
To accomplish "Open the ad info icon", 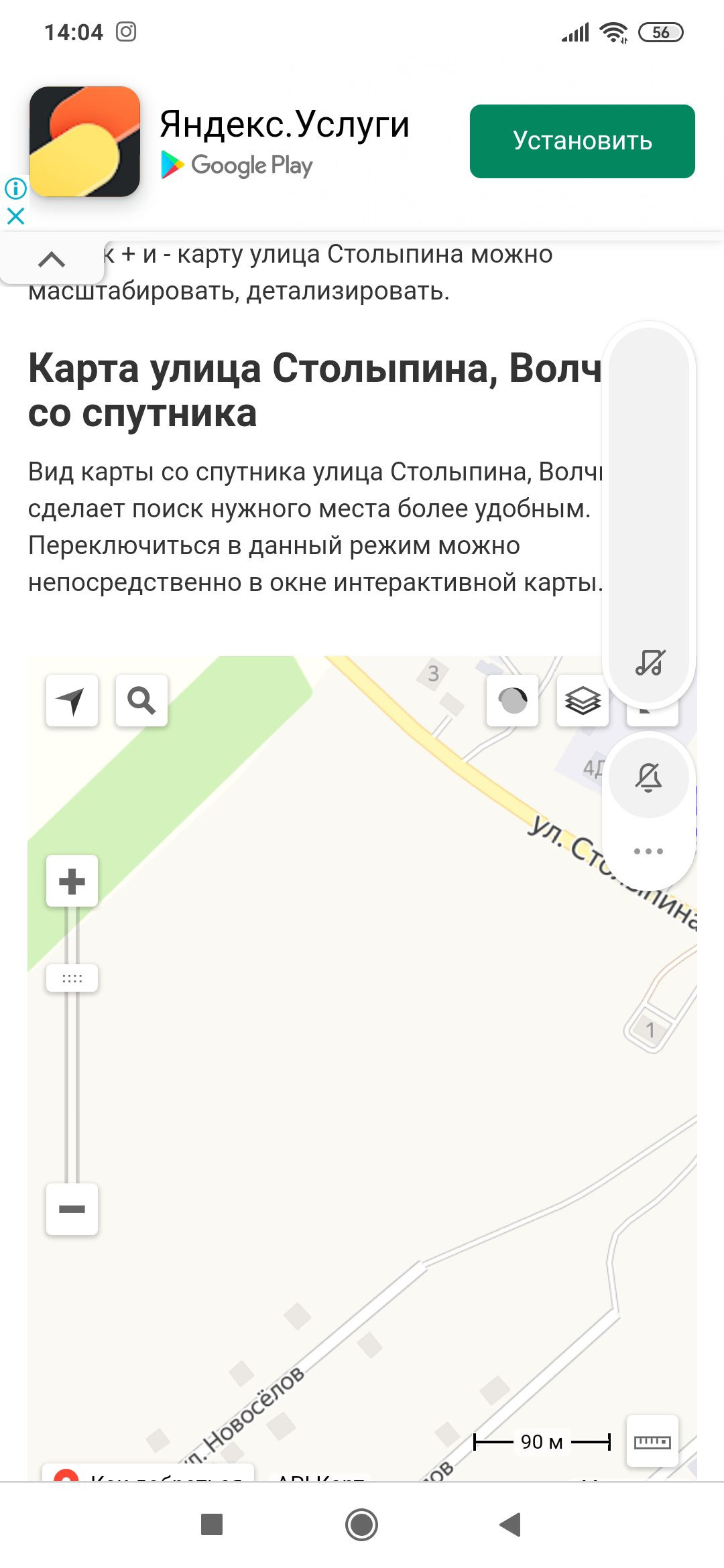I will point(15,188).
